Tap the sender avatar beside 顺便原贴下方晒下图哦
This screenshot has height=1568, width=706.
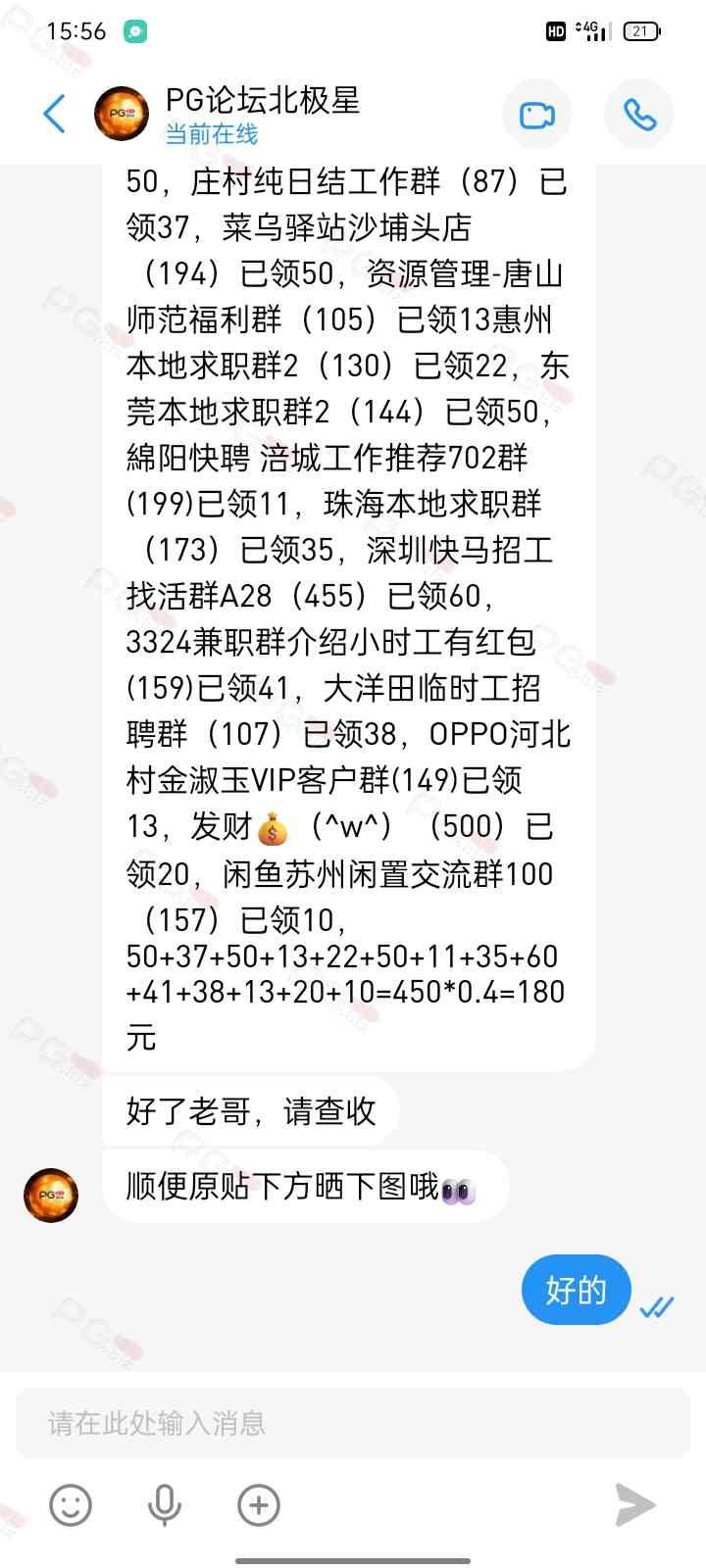tap(51, 1195)
